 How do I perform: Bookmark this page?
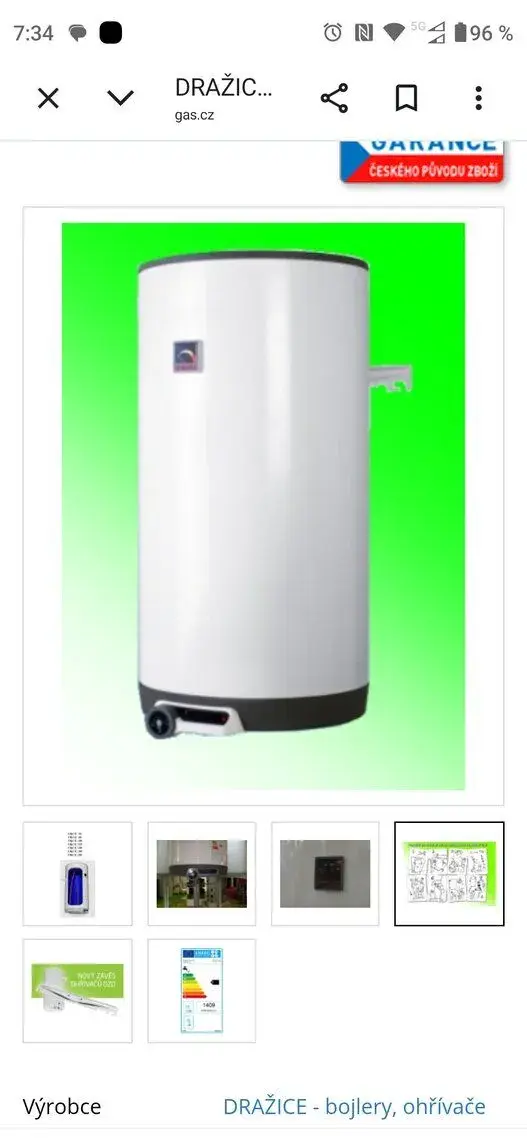pyautogui.click(x=406, y=98)
